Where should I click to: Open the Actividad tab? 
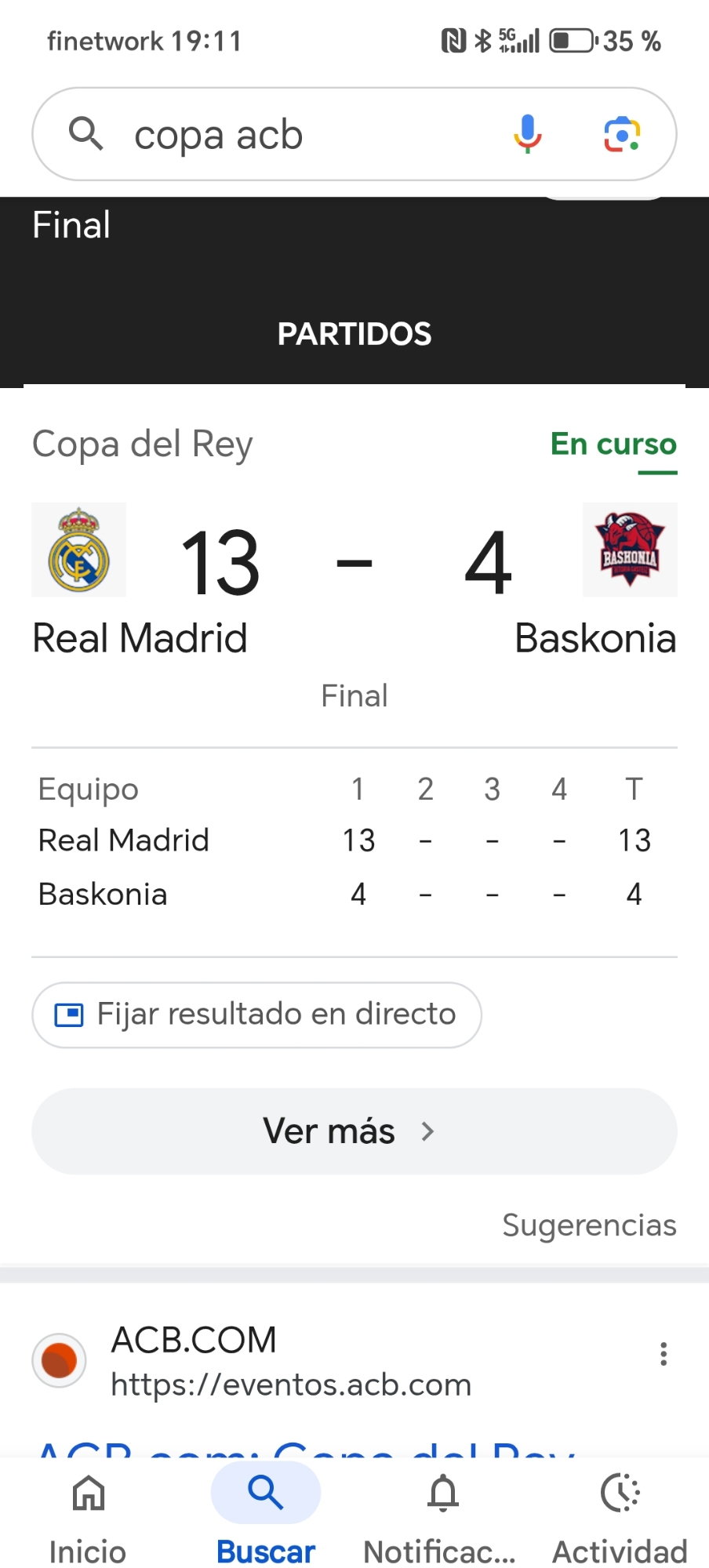620,1517
